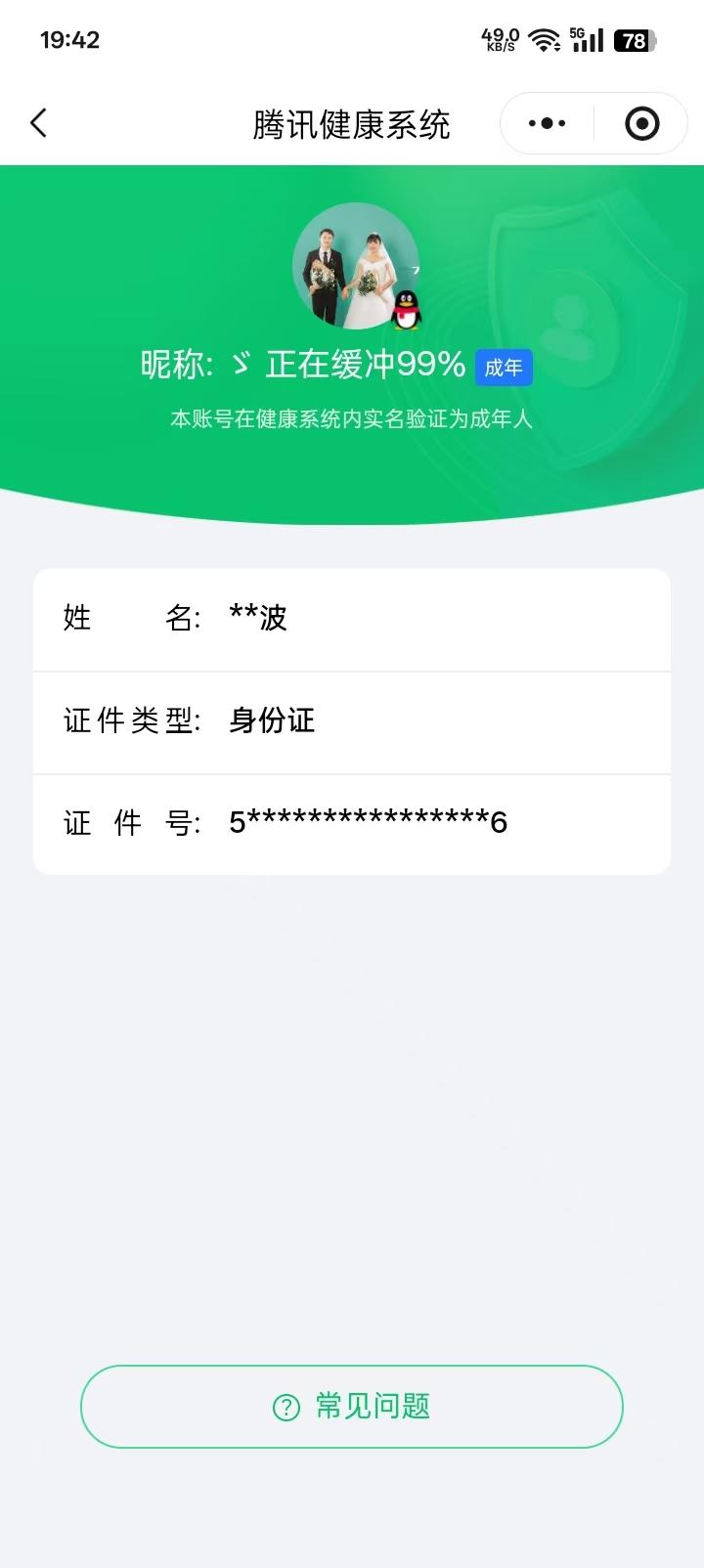Viewport: 704px width, 1568px height.
Task: Click the 成年 adult verification badge
Action: coord(503,367)
